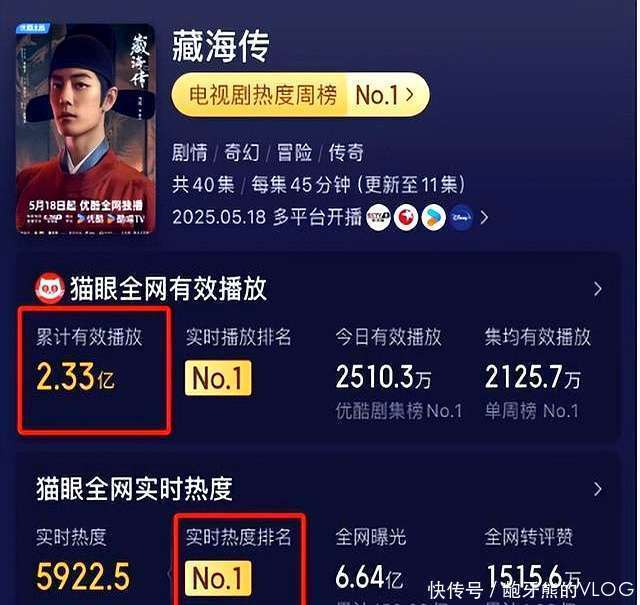Tap the 藏海传 poster thumbnail
Image resolution: width=640 pixels, height=605 pixels.
pos(84,128)
